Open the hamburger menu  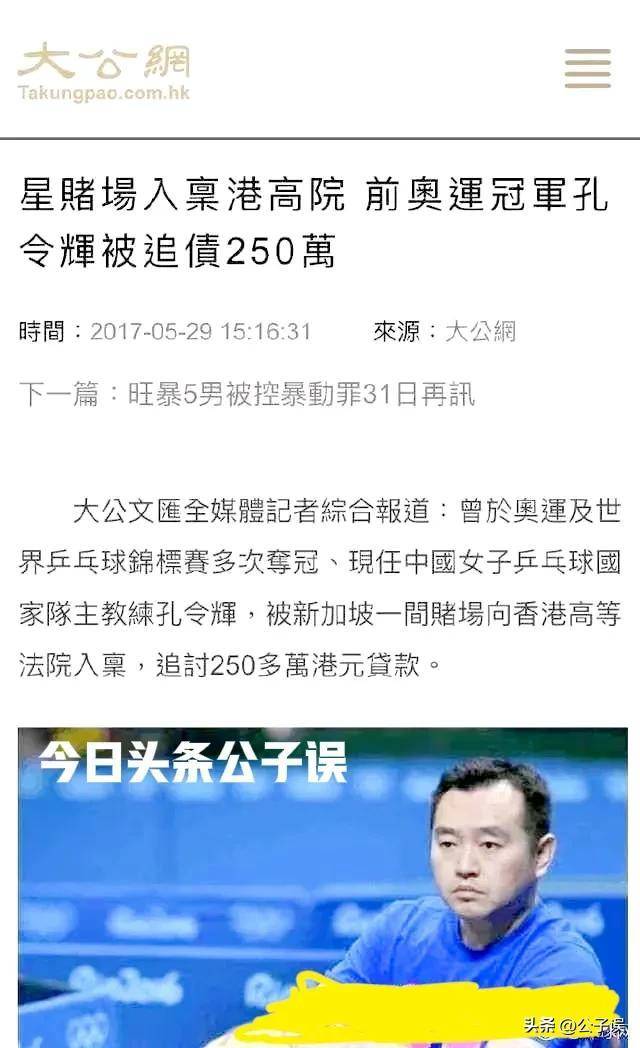tap(587, 68)
